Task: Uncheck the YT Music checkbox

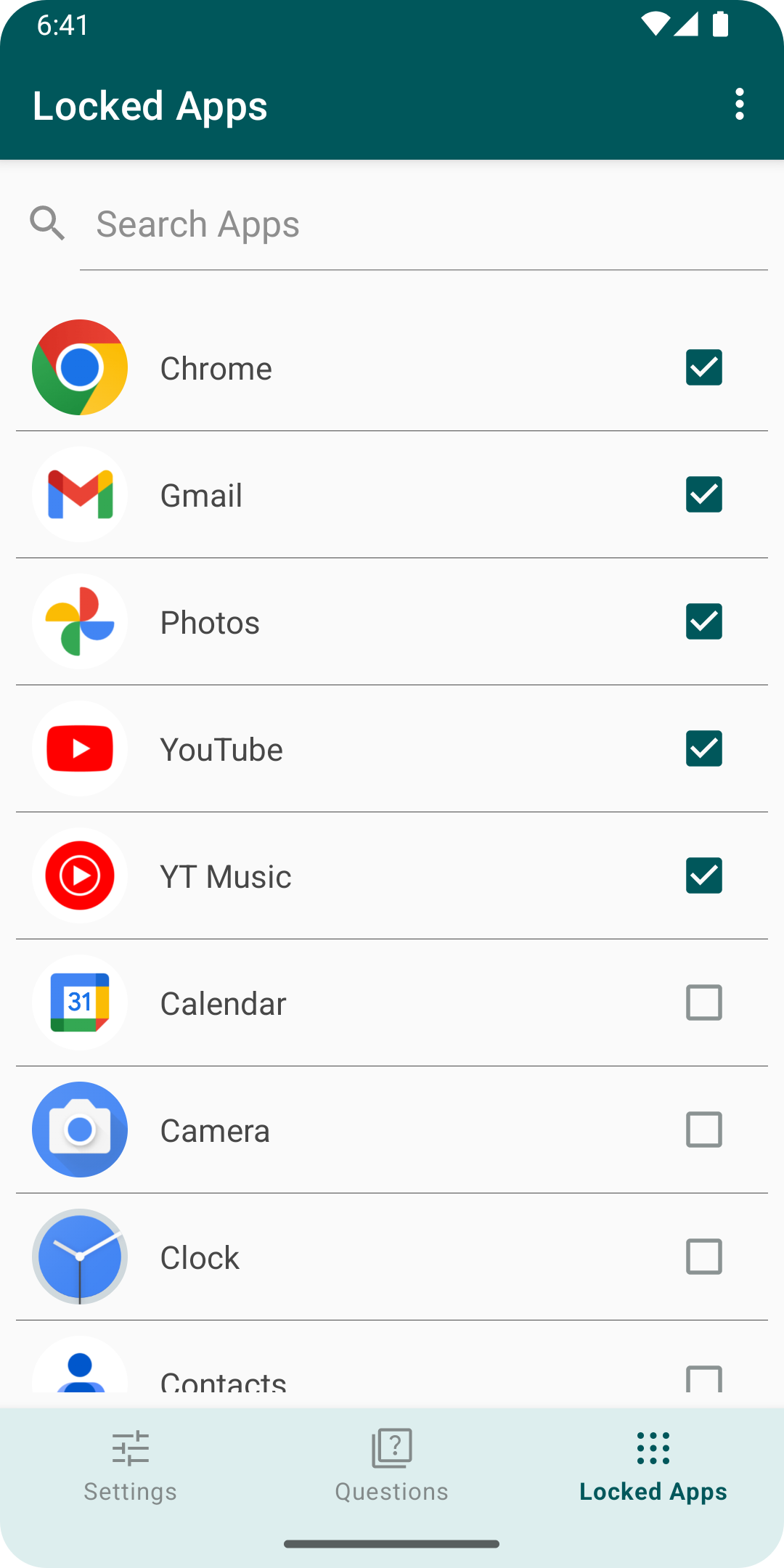Action: pos(703,875)
